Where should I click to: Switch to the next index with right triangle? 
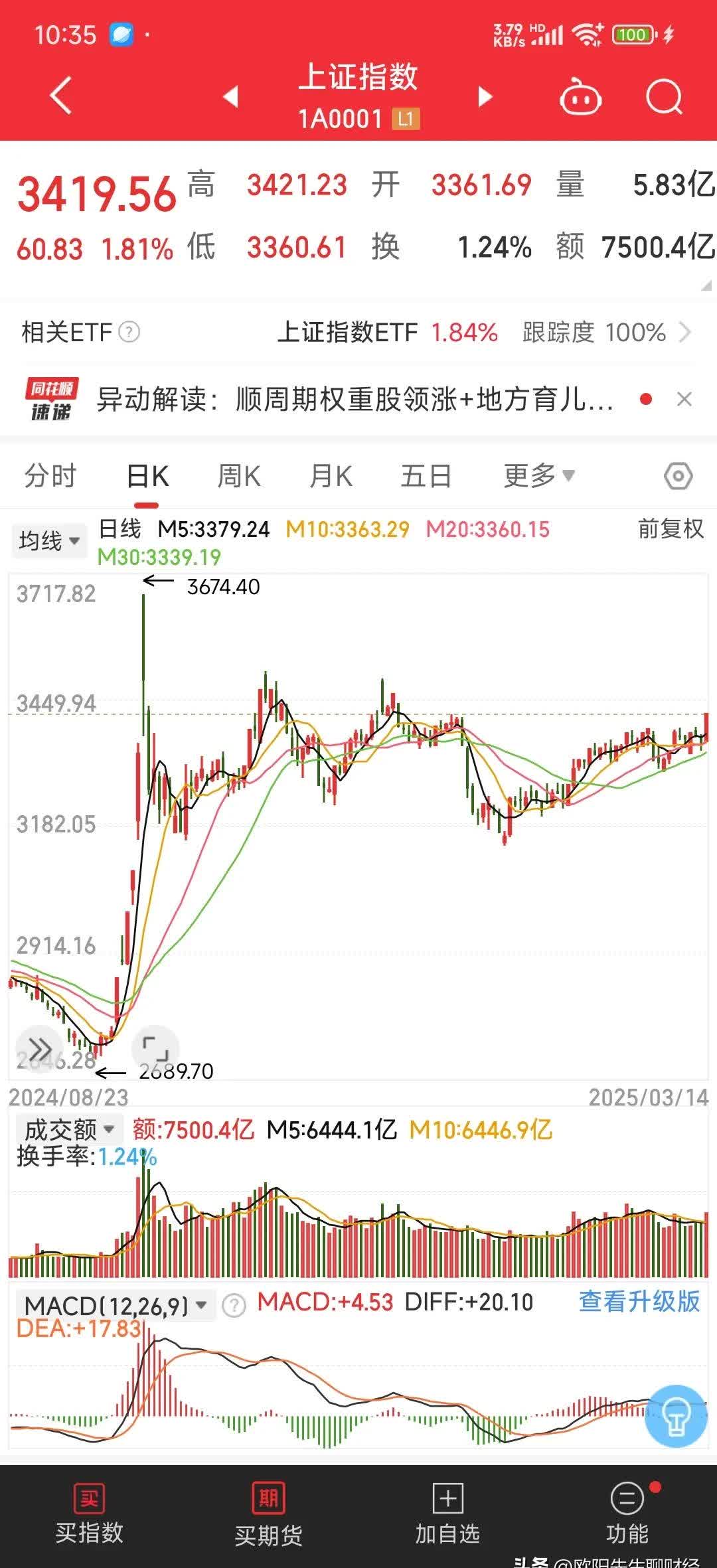click(x=485, y=96)
